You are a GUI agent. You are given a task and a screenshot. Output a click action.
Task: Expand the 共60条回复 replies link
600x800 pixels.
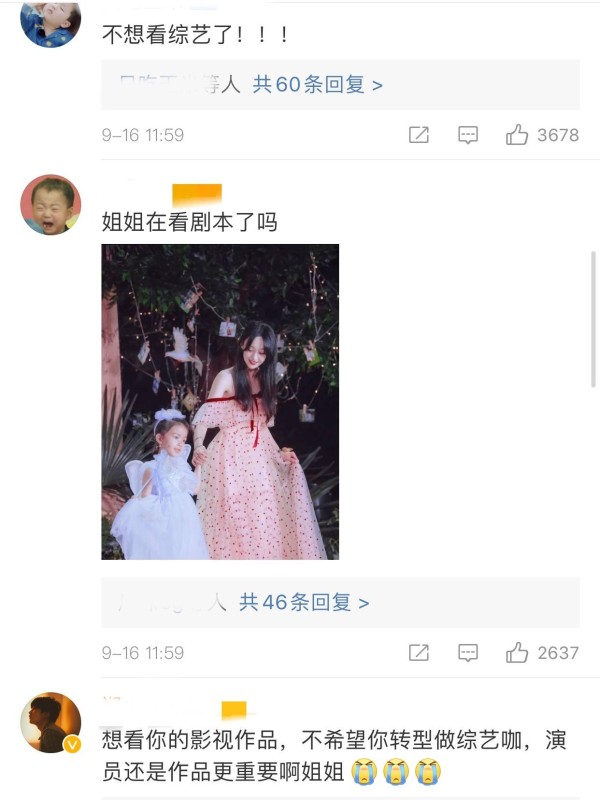point(317,85)
